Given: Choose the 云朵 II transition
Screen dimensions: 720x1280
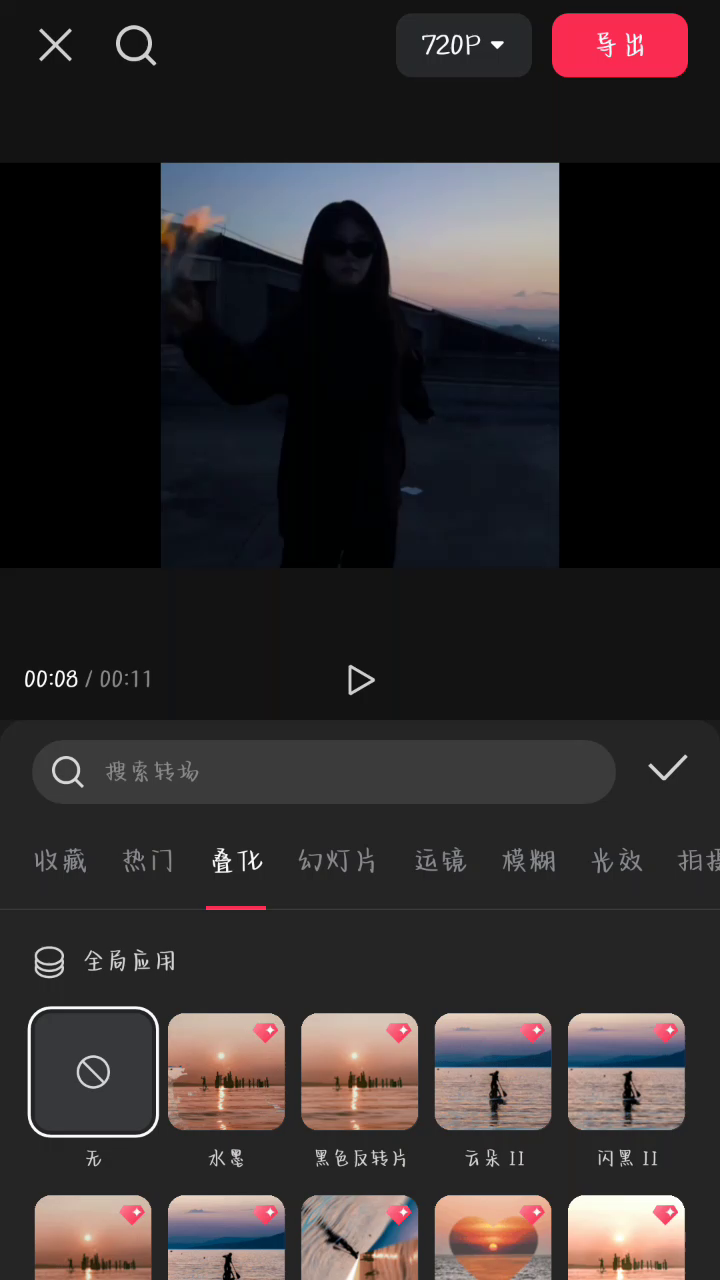Looking at the screenshot, I should (493, 1072).
